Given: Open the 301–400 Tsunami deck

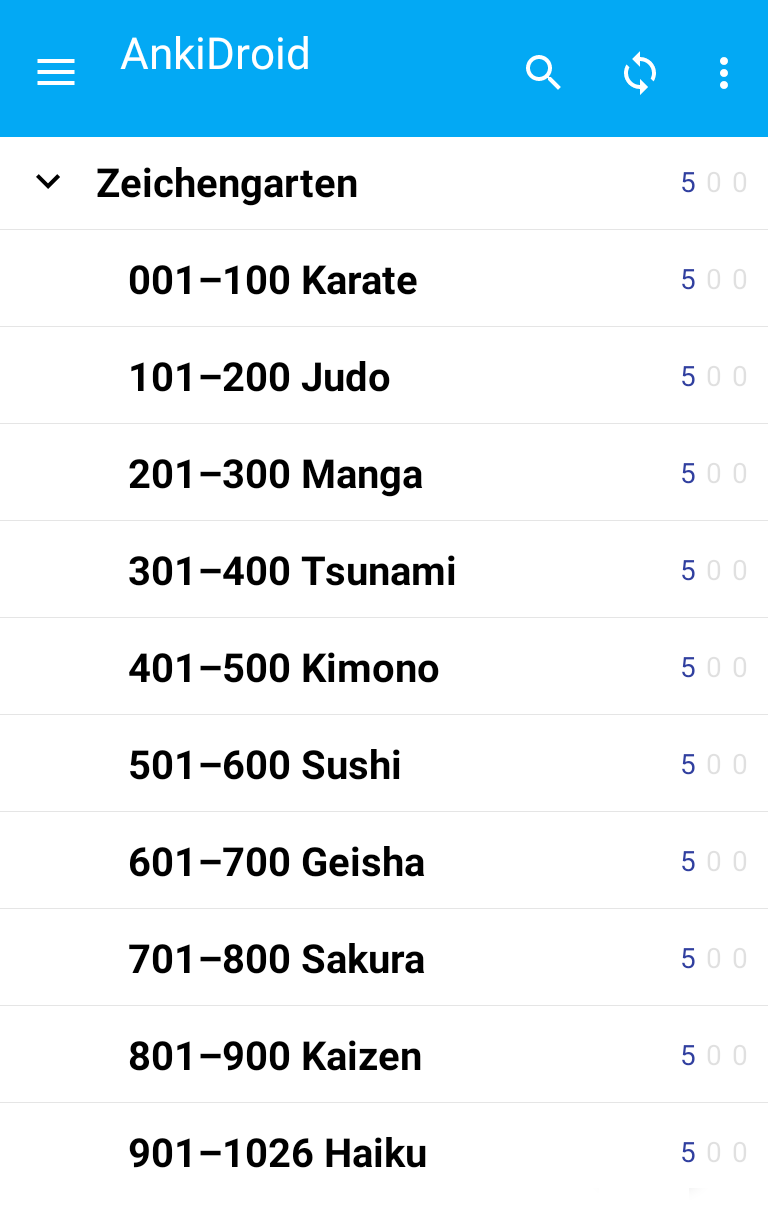Looking at the screenshot, I should [x=292, y=572].
